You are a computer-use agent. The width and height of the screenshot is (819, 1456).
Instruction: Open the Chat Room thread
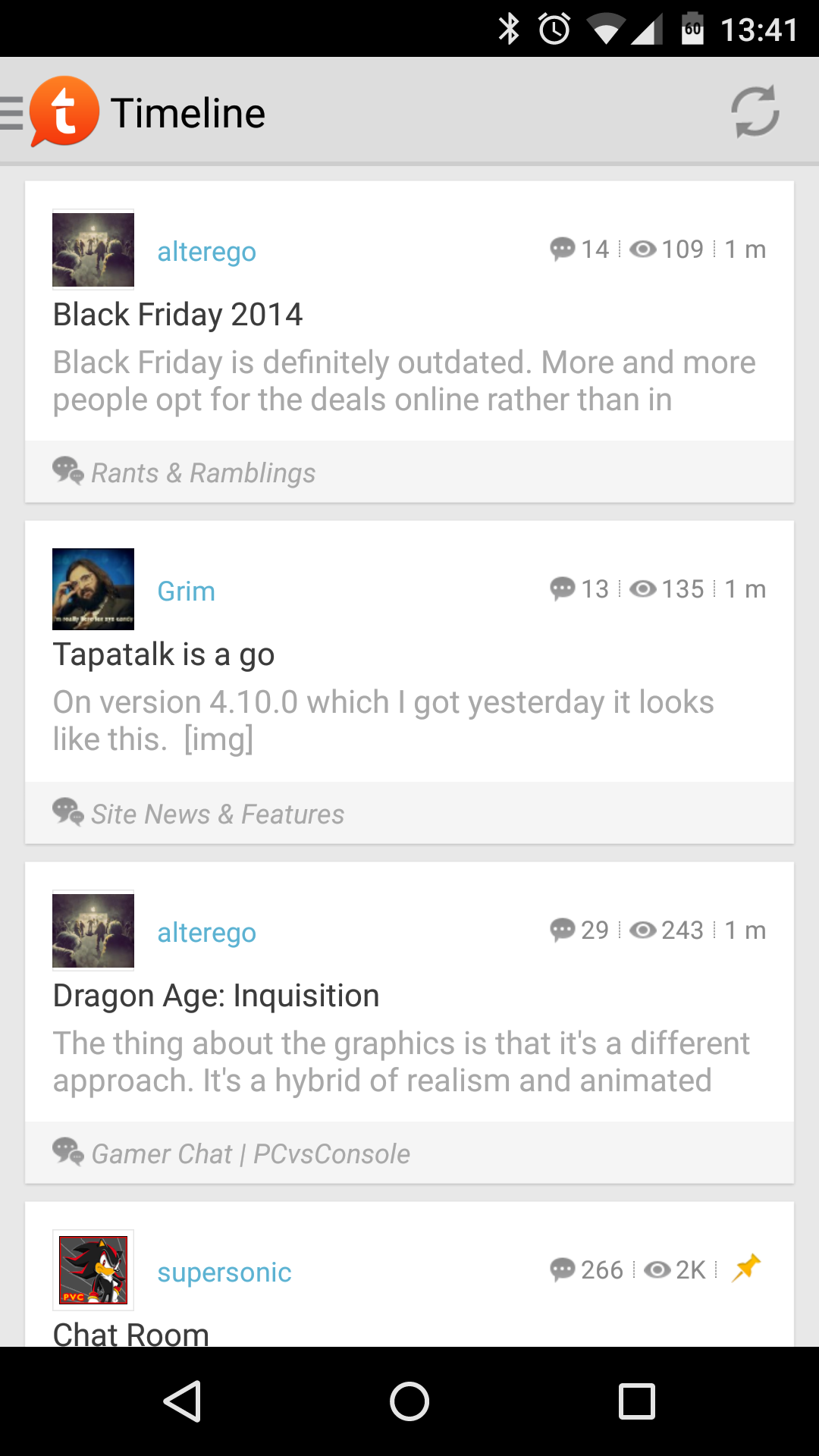click(x=131, y=1332)
